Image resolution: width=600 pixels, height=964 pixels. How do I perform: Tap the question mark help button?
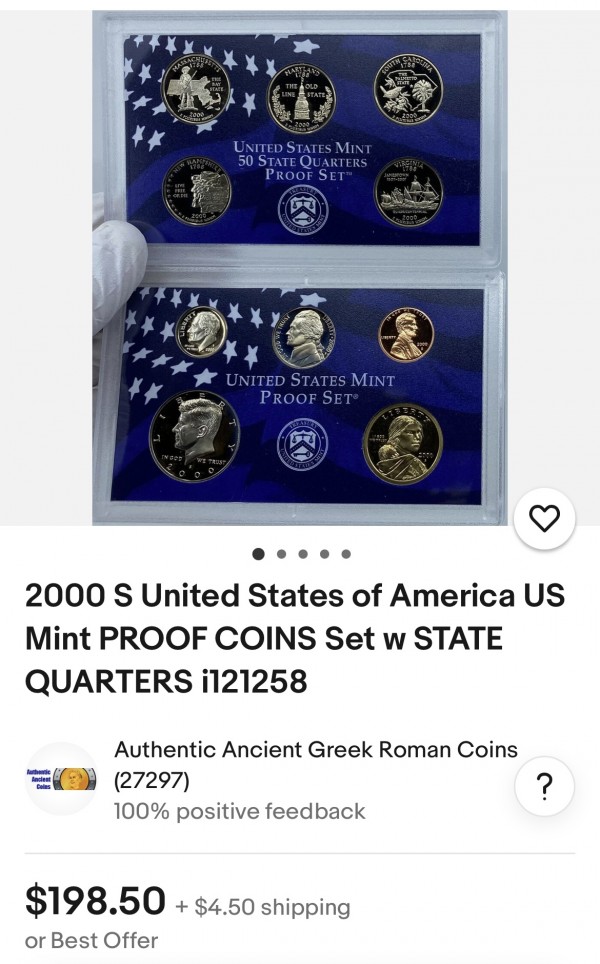click(x=544, y=788)
